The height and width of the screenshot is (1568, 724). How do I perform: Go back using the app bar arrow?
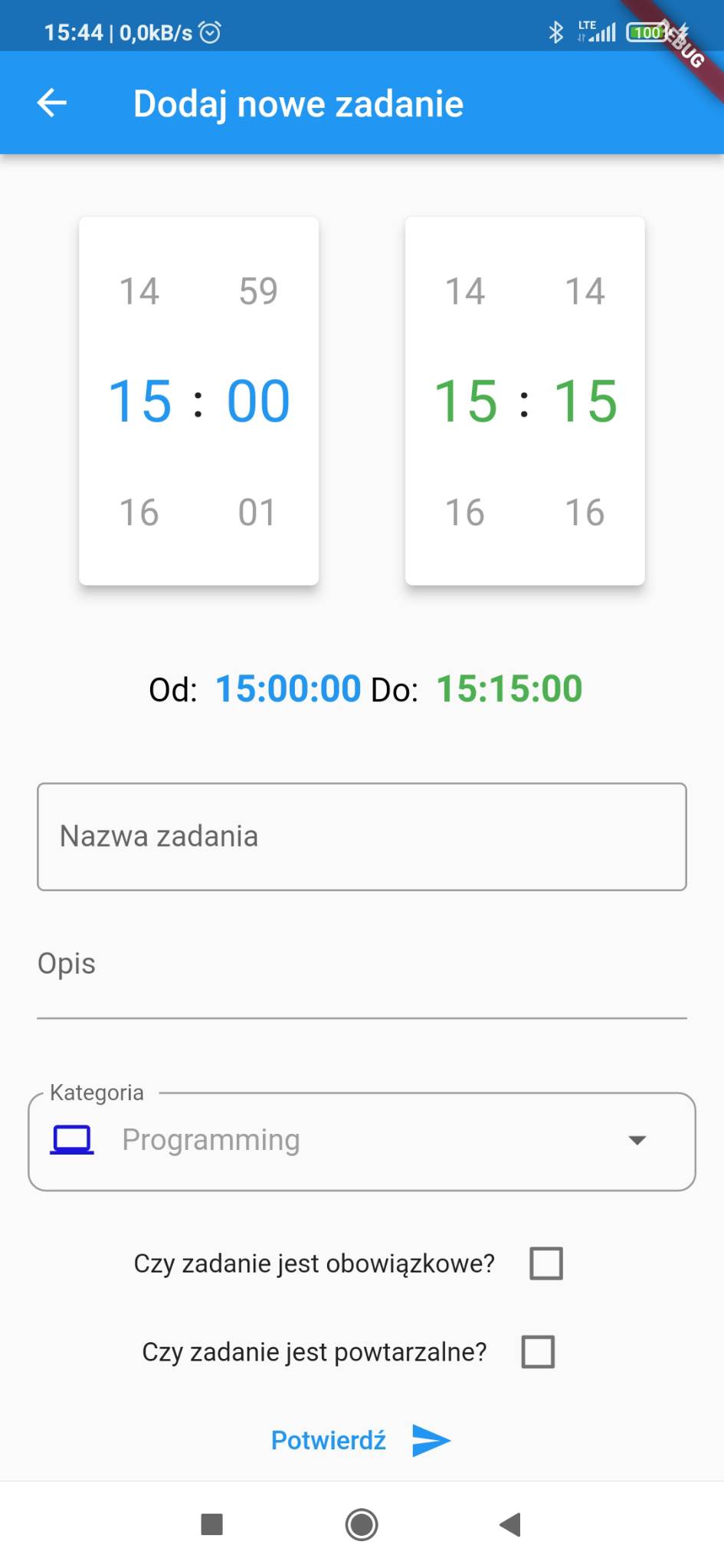pos(52,103)
